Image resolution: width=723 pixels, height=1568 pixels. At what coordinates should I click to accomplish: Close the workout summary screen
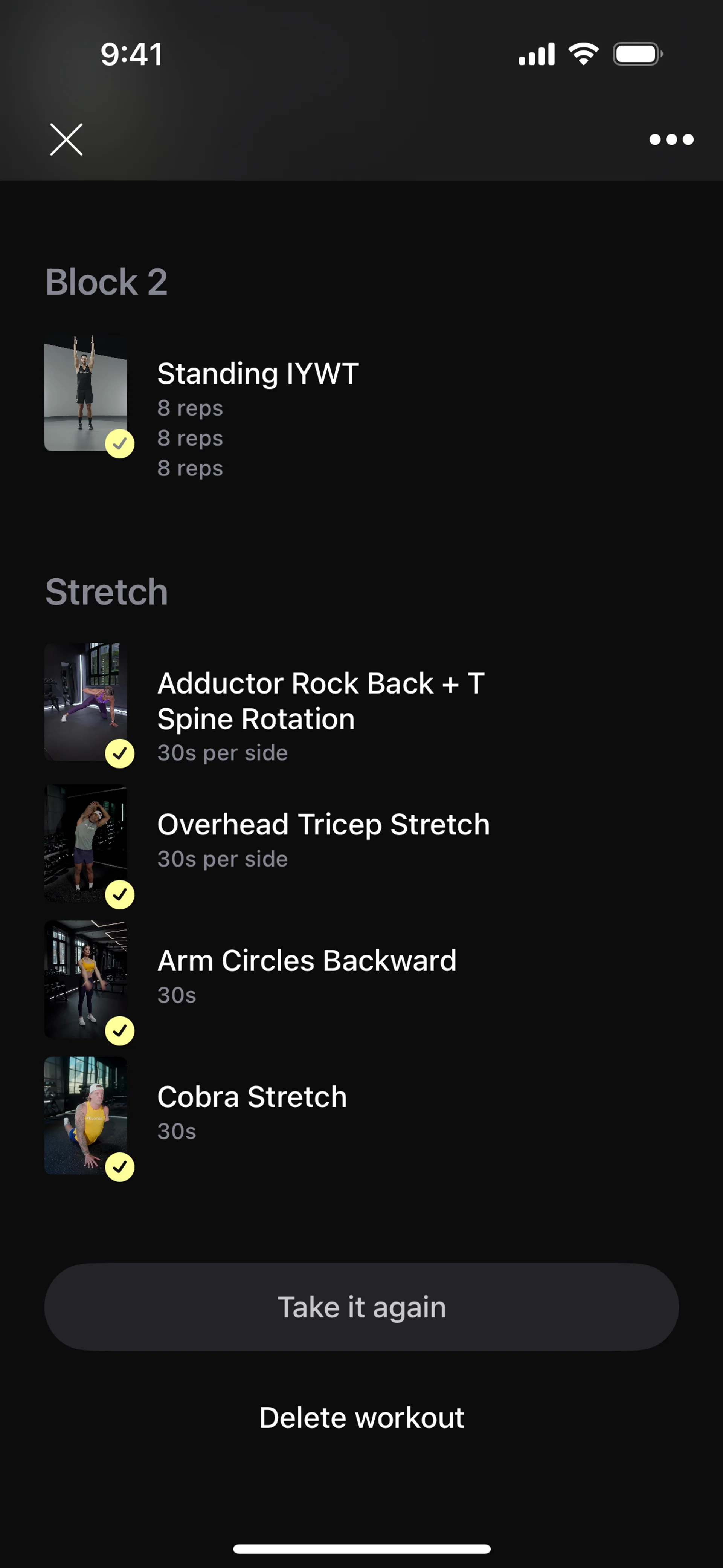coord(66,139)
